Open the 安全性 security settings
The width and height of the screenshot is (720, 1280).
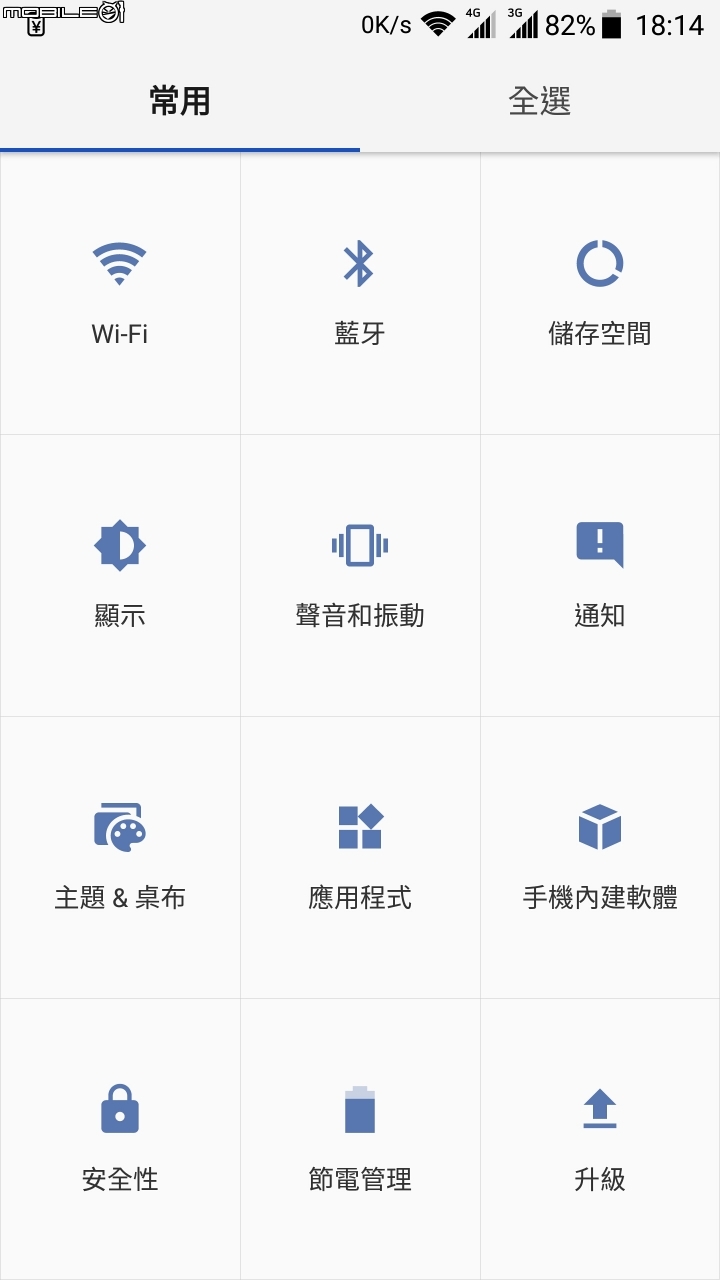click(x=120, y=1140)
